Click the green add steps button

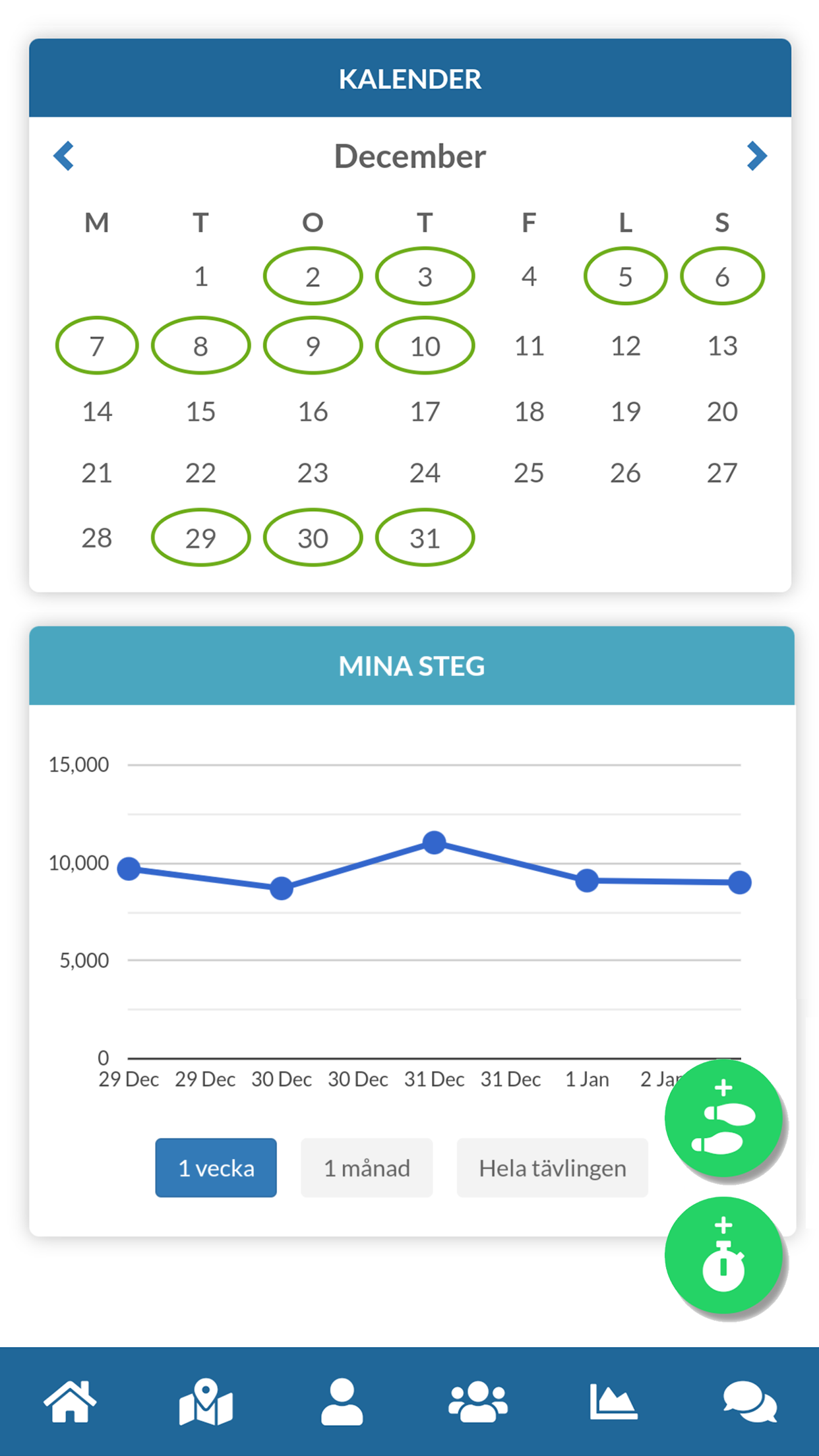click(x=723, y=1118)
